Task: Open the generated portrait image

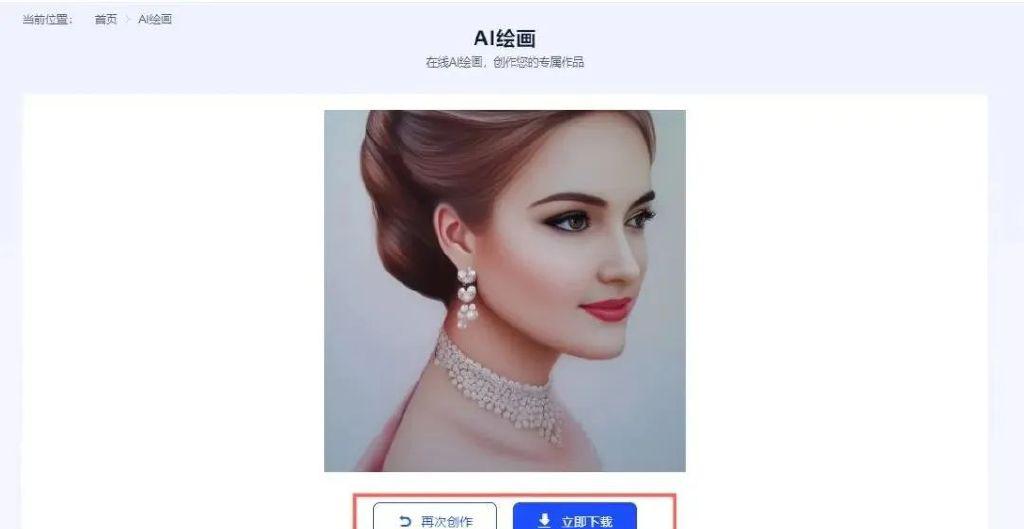Action: (x=504, y=290)
